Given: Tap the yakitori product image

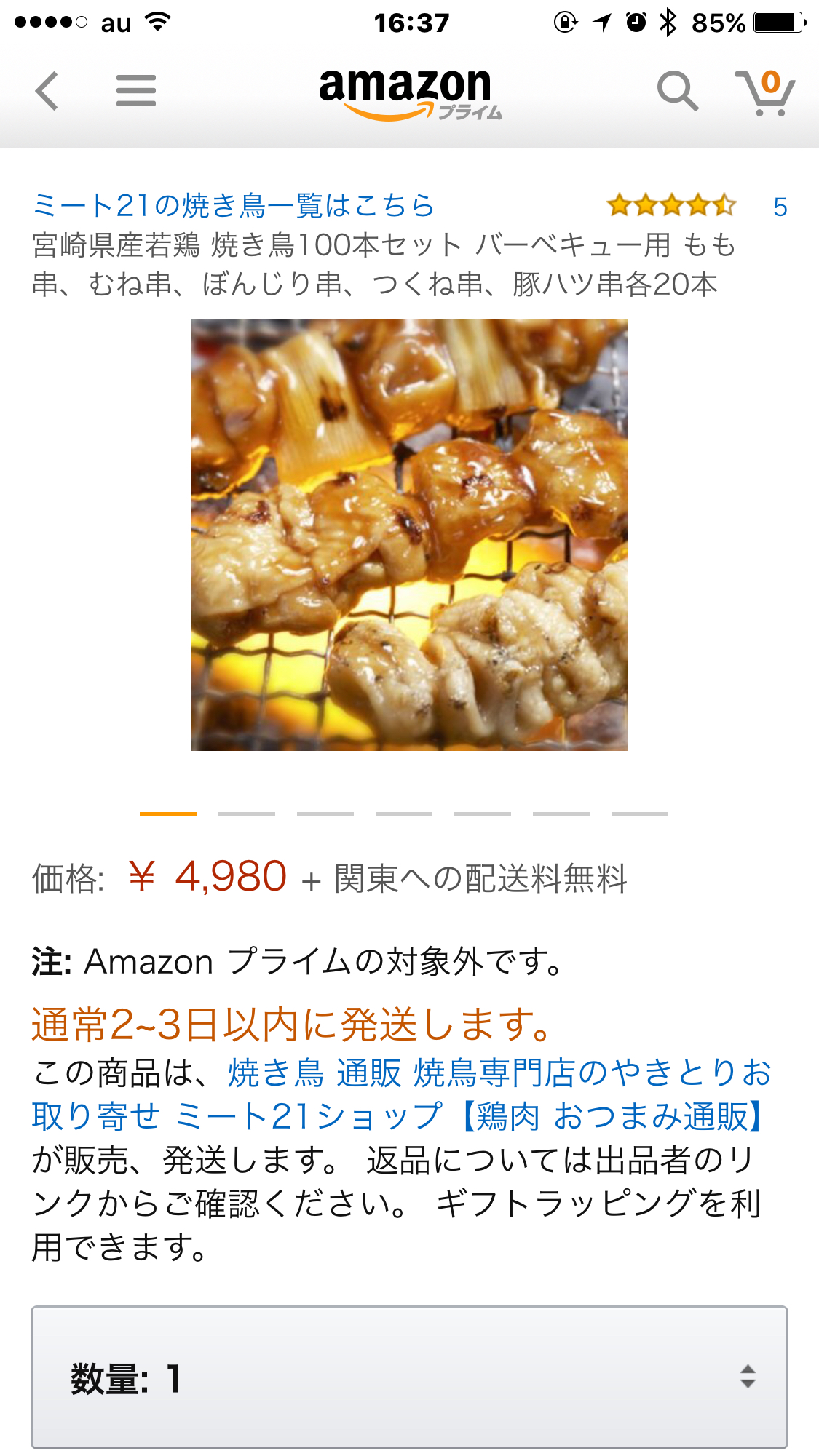Looking at the screenshot, I should pos(408,535).
